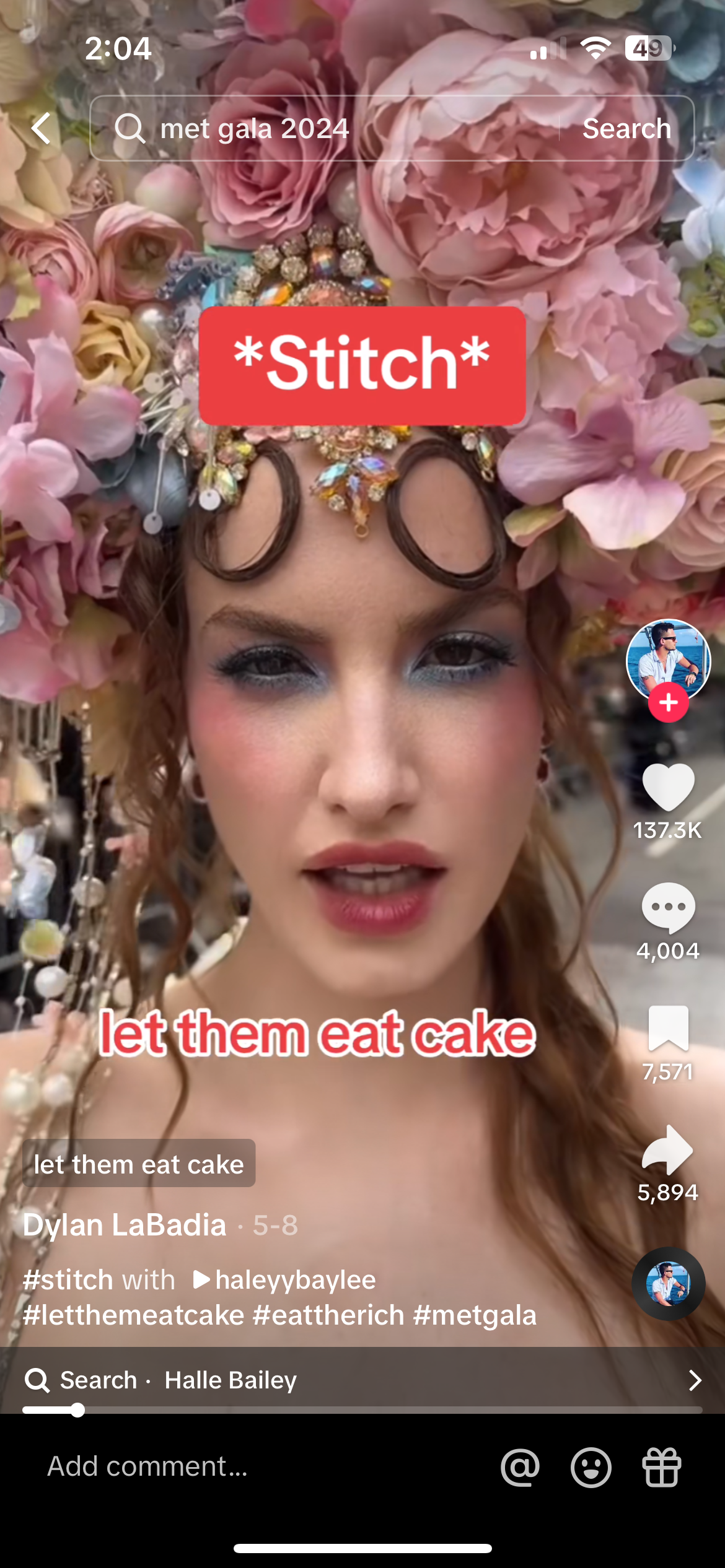Open the #eattherich hashtag

point(329,1315)
